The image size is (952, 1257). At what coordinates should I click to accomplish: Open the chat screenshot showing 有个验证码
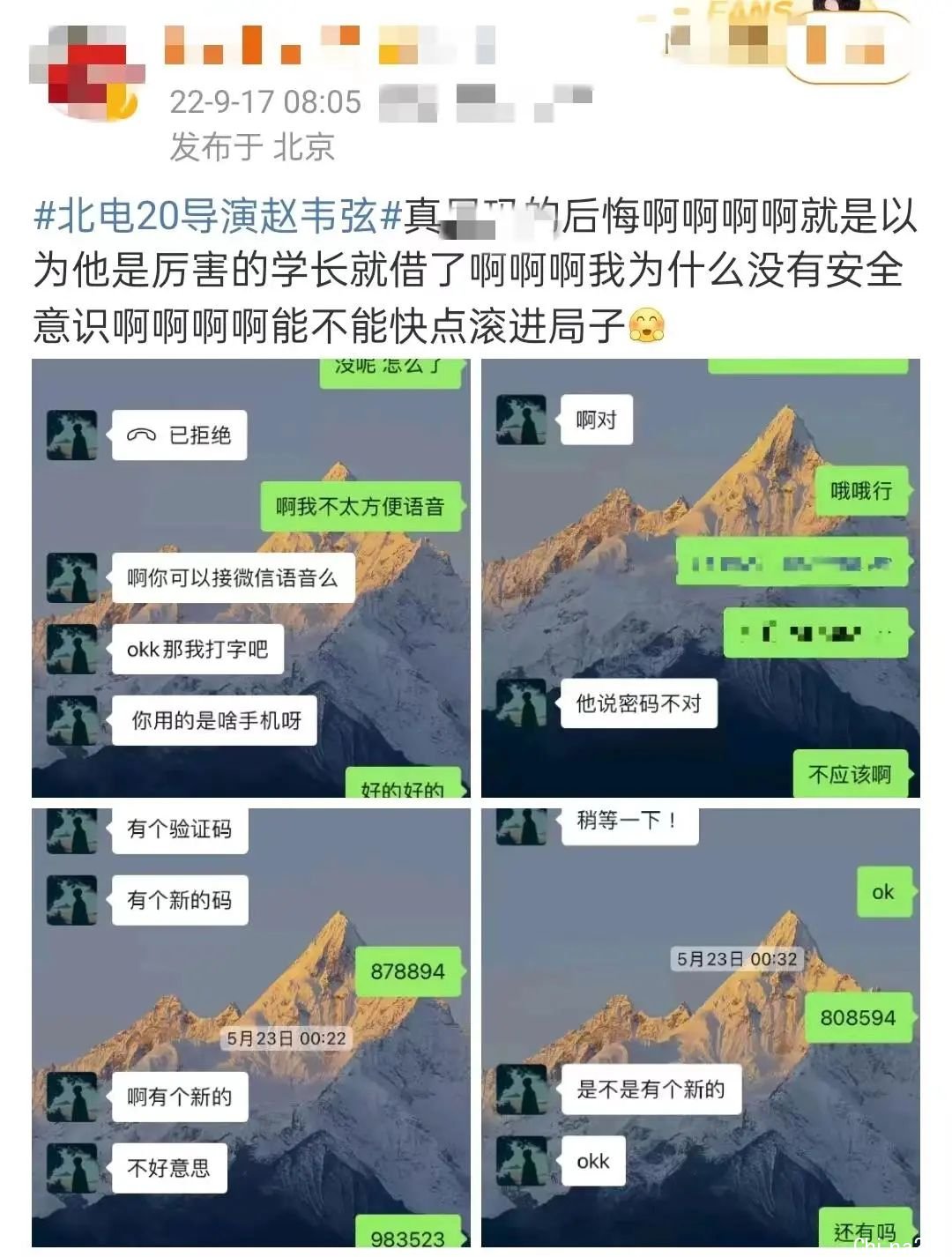coord(250,1027)
